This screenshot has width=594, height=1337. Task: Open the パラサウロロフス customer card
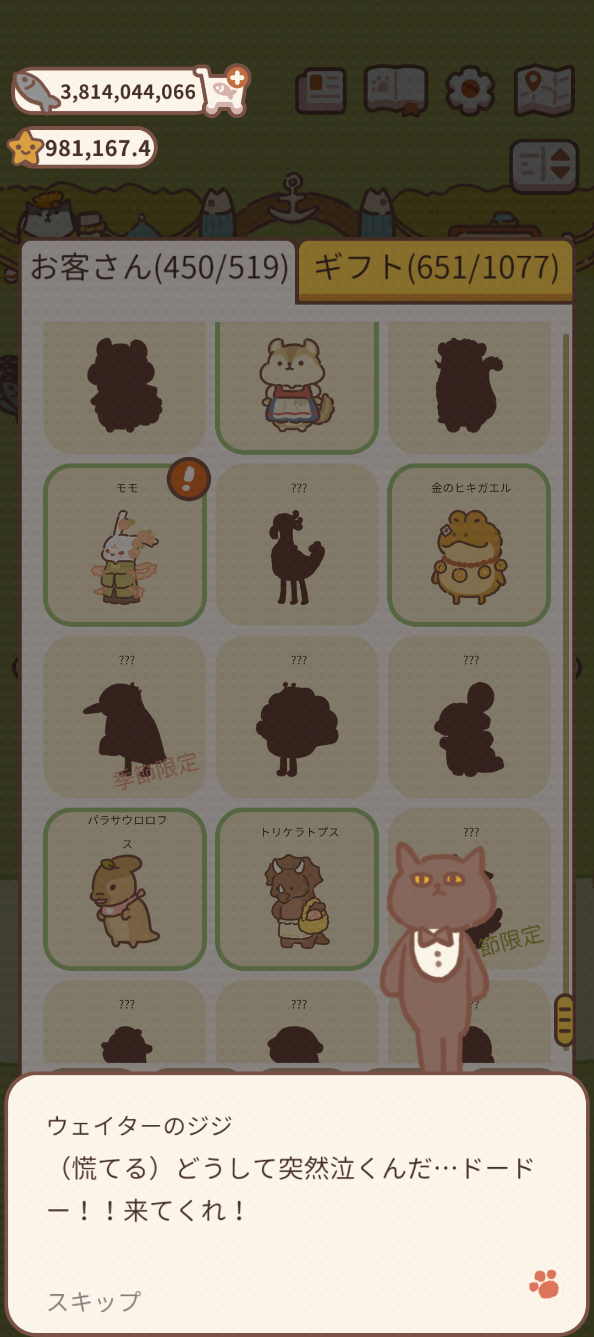(125, 889)
